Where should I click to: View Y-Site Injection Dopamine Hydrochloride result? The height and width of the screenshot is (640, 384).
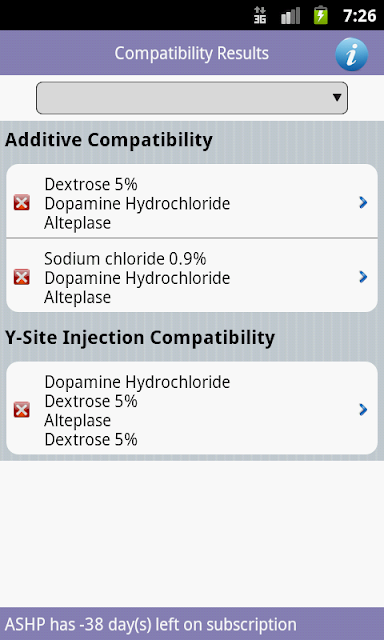pos(192,408)
